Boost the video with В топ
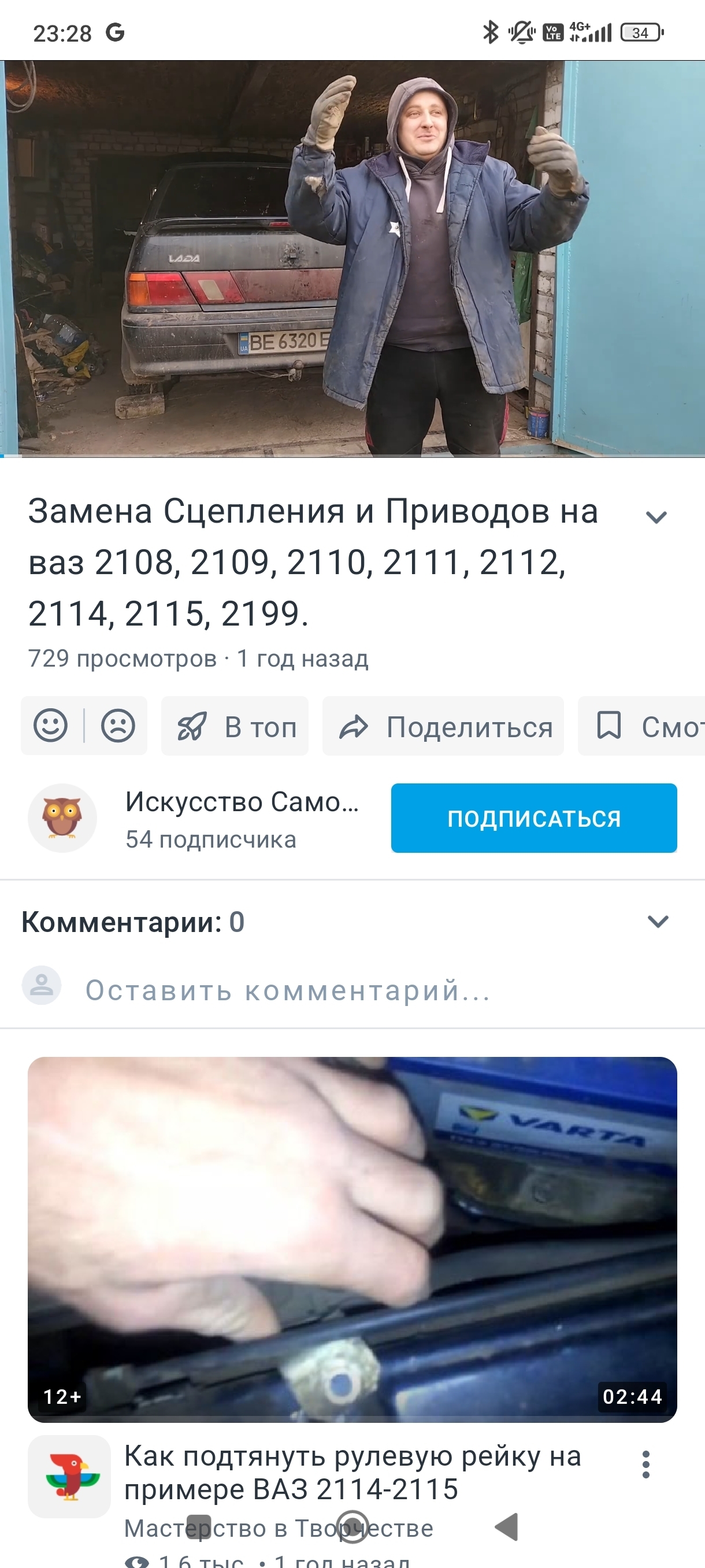 (235, 726)
